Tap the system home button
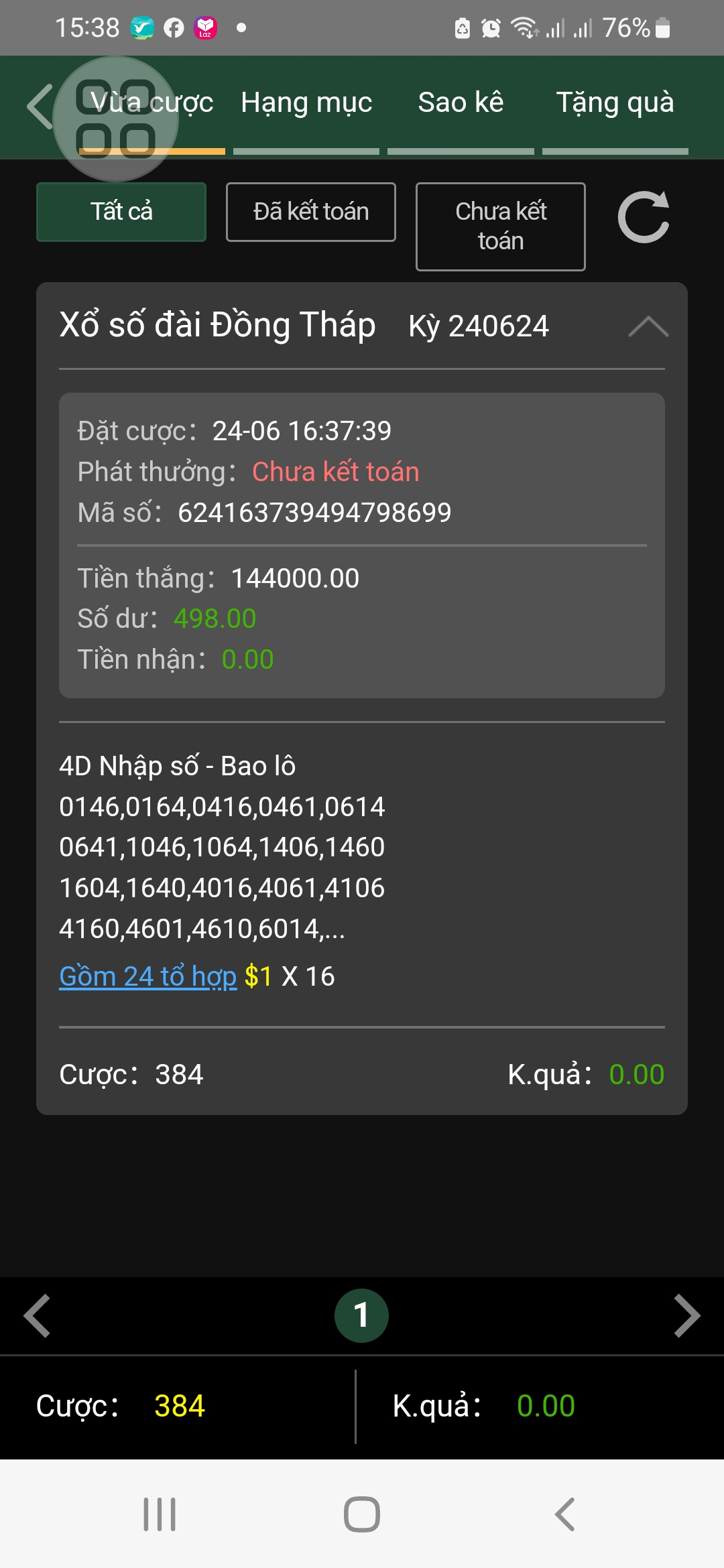This screenshot has height=1568, width=724. coord(362,1514)
